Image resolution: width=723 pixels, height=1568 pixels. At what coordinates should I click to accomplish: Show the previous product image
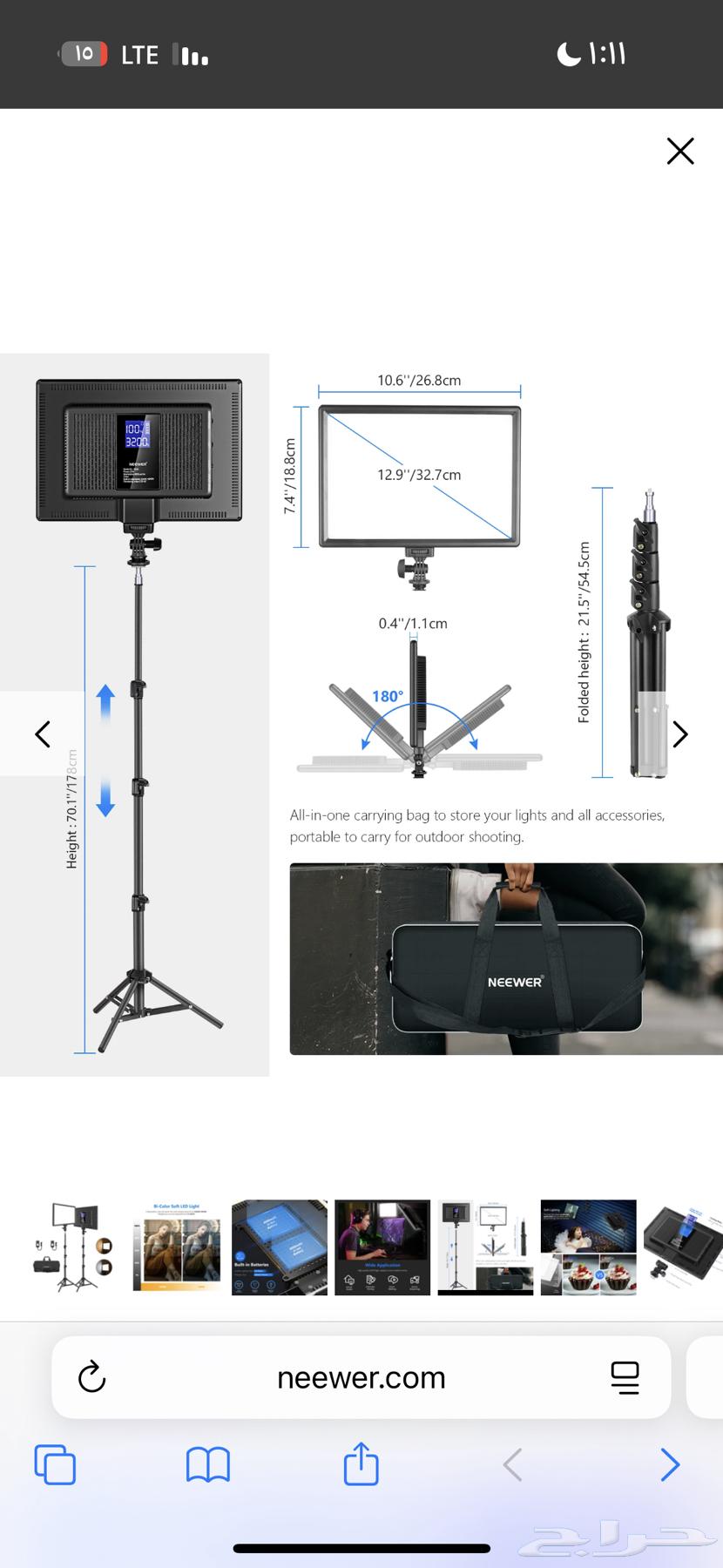point(42,733)
